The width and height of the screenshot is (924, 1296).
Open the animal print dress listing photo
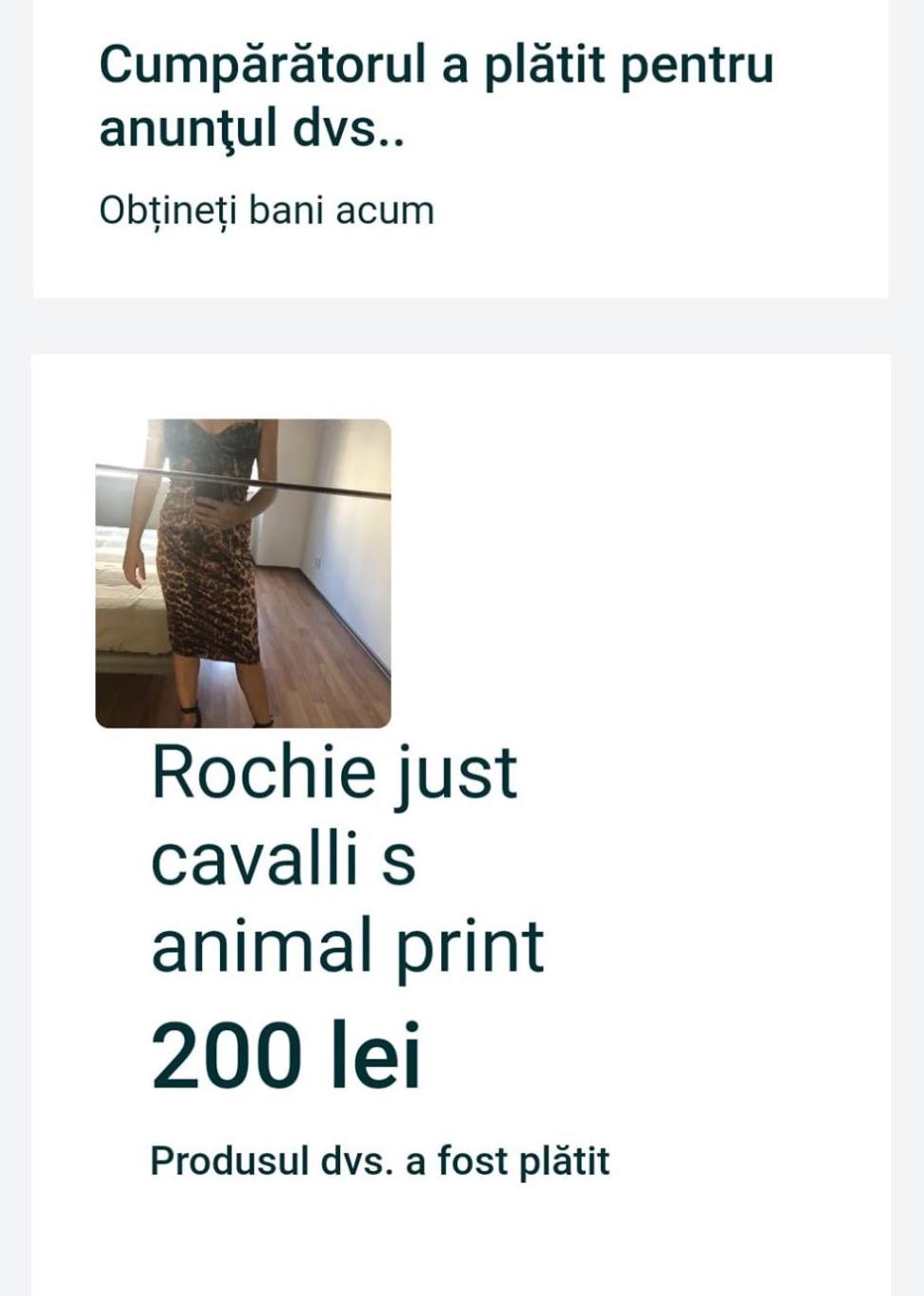pos(243,573)
